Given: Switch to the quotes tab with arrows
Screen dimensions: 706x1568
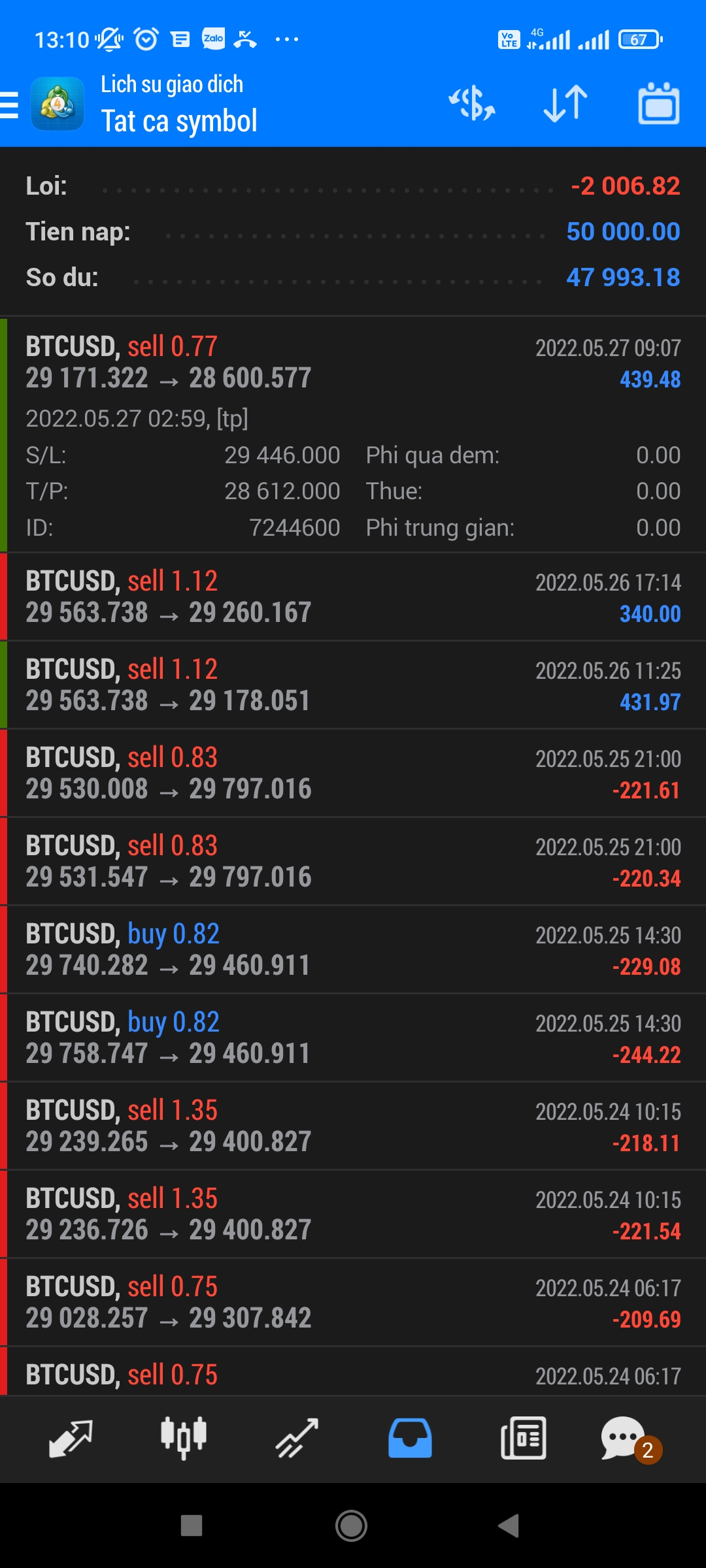Looking at the screenshot, I should [71, 1439].
